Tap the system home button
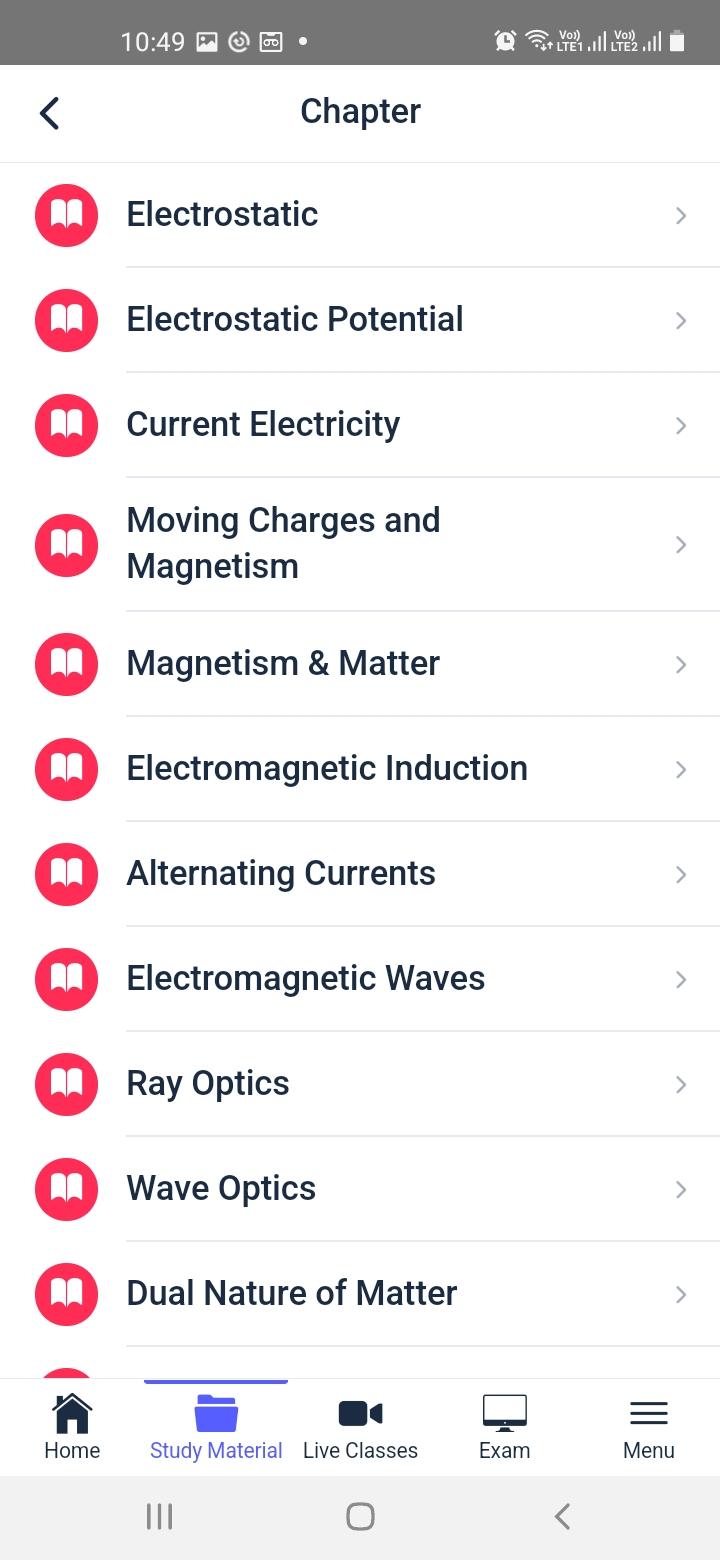 (360, 1517)
